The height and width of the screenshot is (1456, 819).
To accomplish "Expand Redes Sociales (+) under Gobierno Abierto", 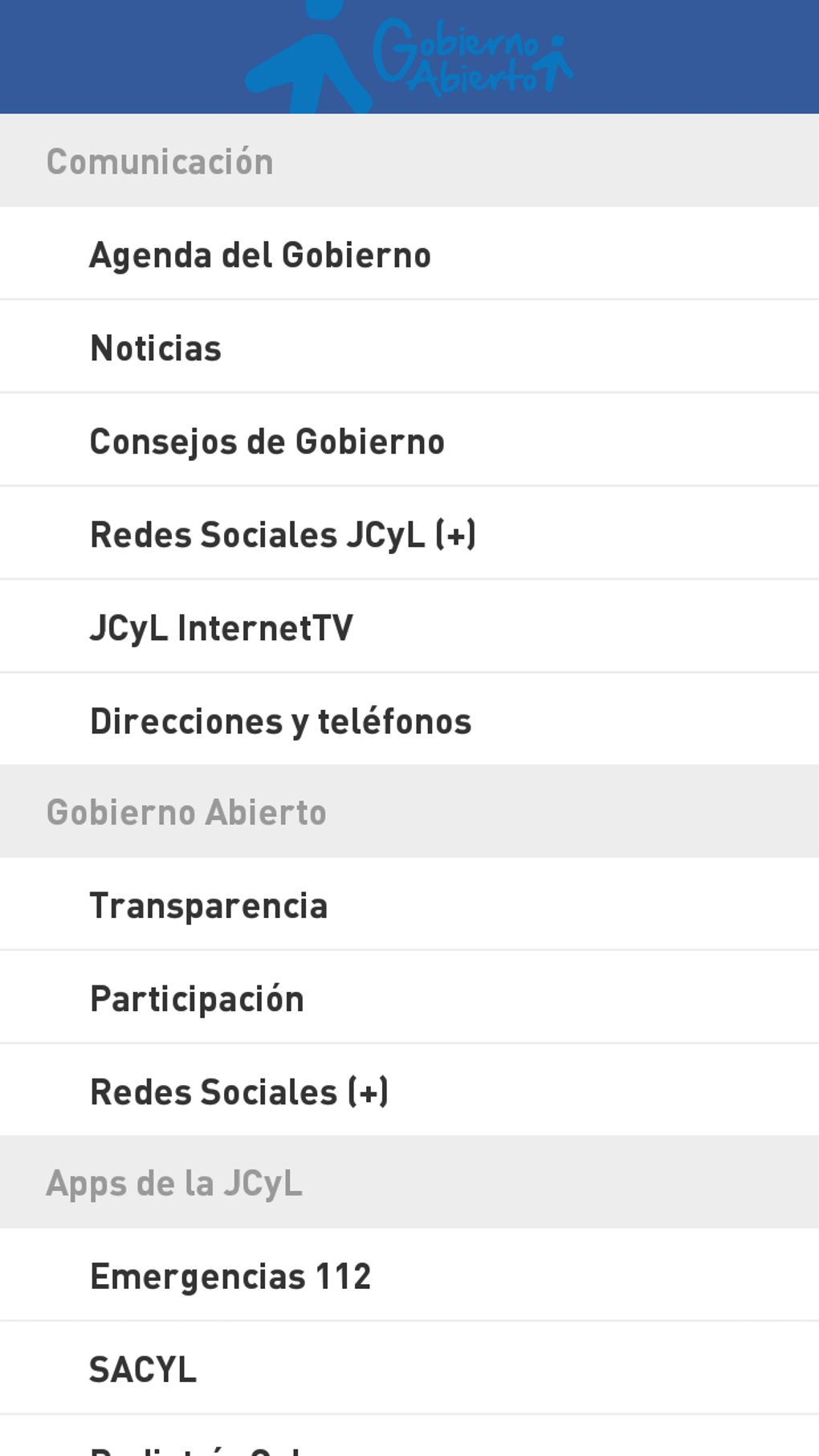I will [239, 1092].
